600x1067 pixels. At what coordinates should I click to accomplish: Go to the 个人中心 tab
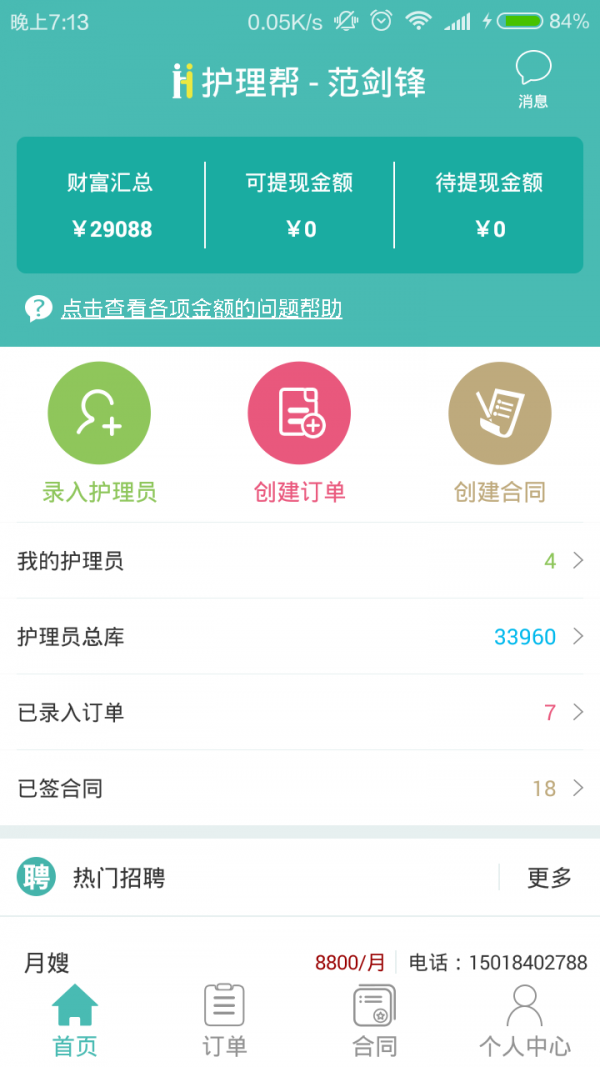tap(524, 1020)
